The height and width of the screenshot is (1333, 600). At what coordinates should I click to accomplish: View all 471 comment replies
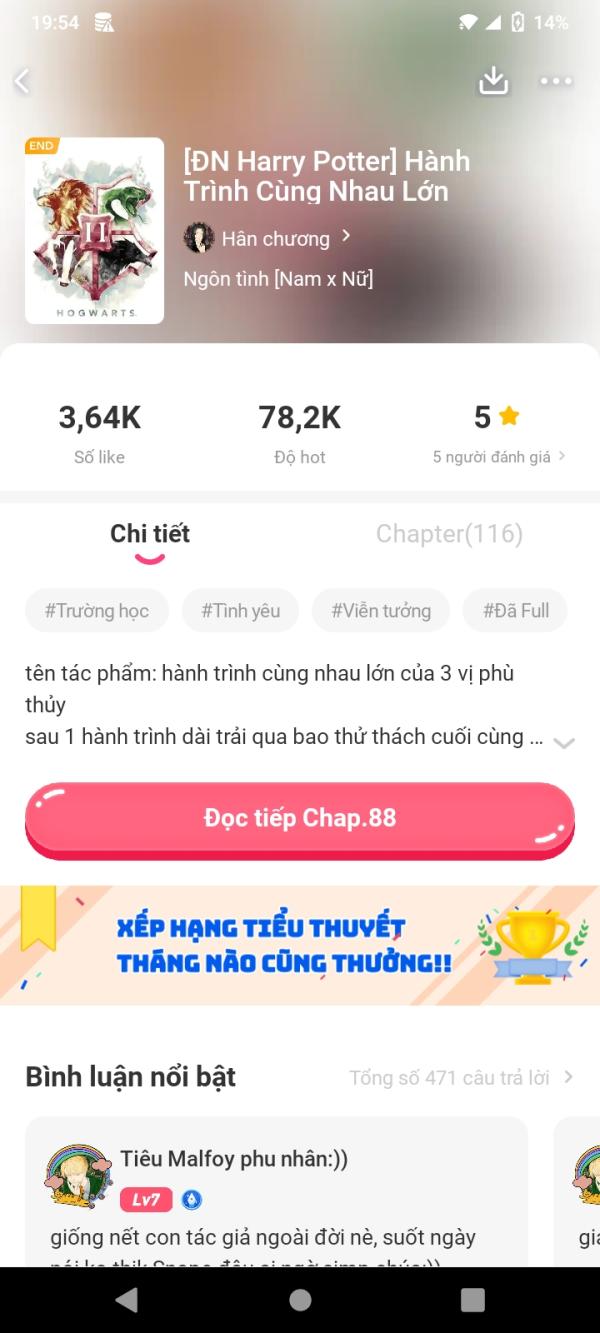460,1077
